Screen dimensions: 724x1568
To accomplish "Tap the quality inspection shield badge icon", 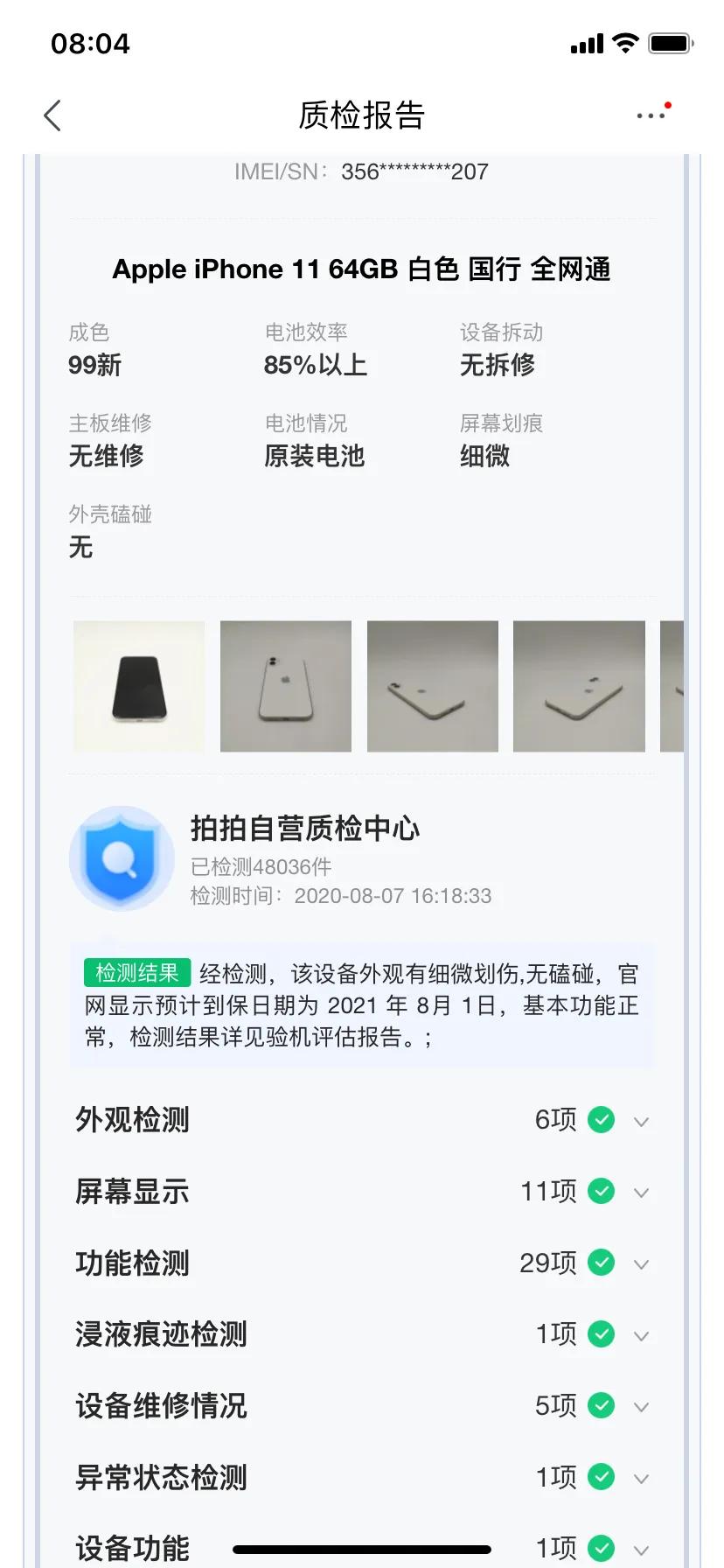I will [122, 857].
